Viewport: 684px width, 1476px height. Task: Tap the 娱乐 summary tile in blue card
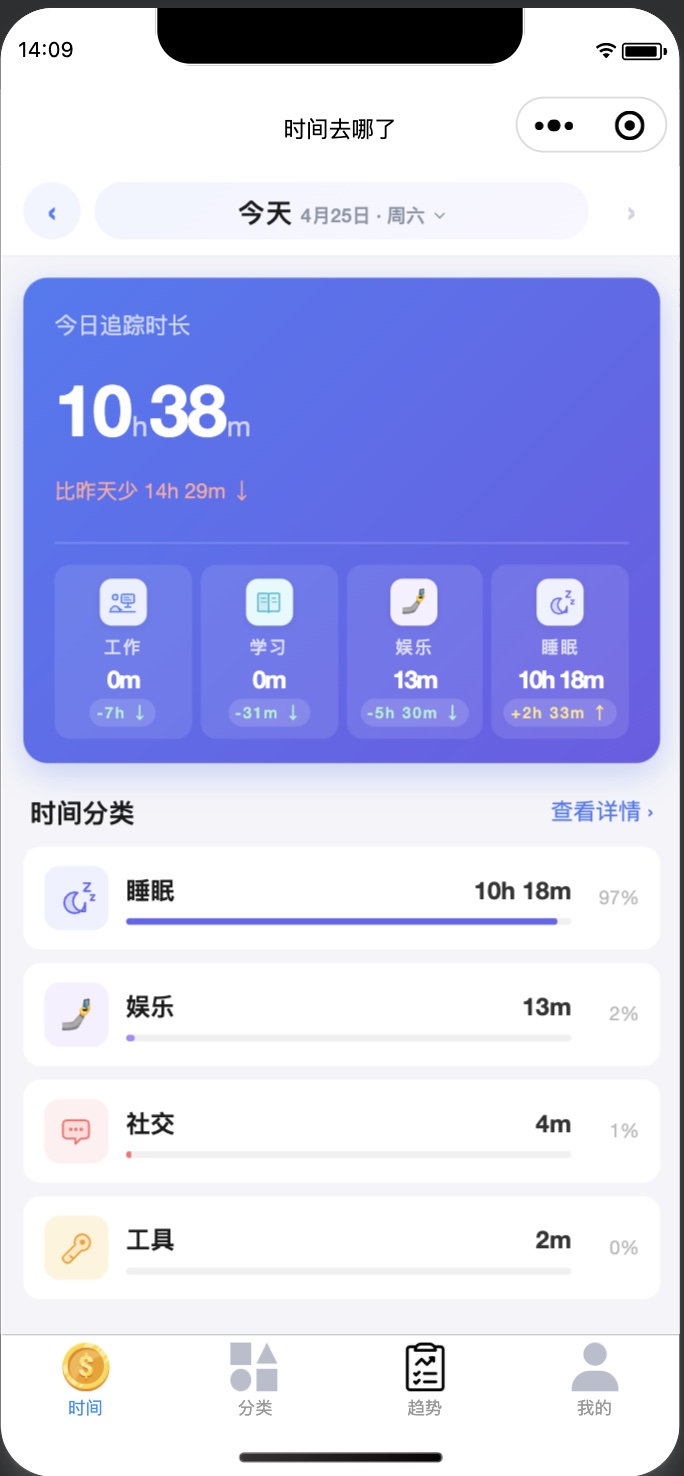(x=415, y=652)
